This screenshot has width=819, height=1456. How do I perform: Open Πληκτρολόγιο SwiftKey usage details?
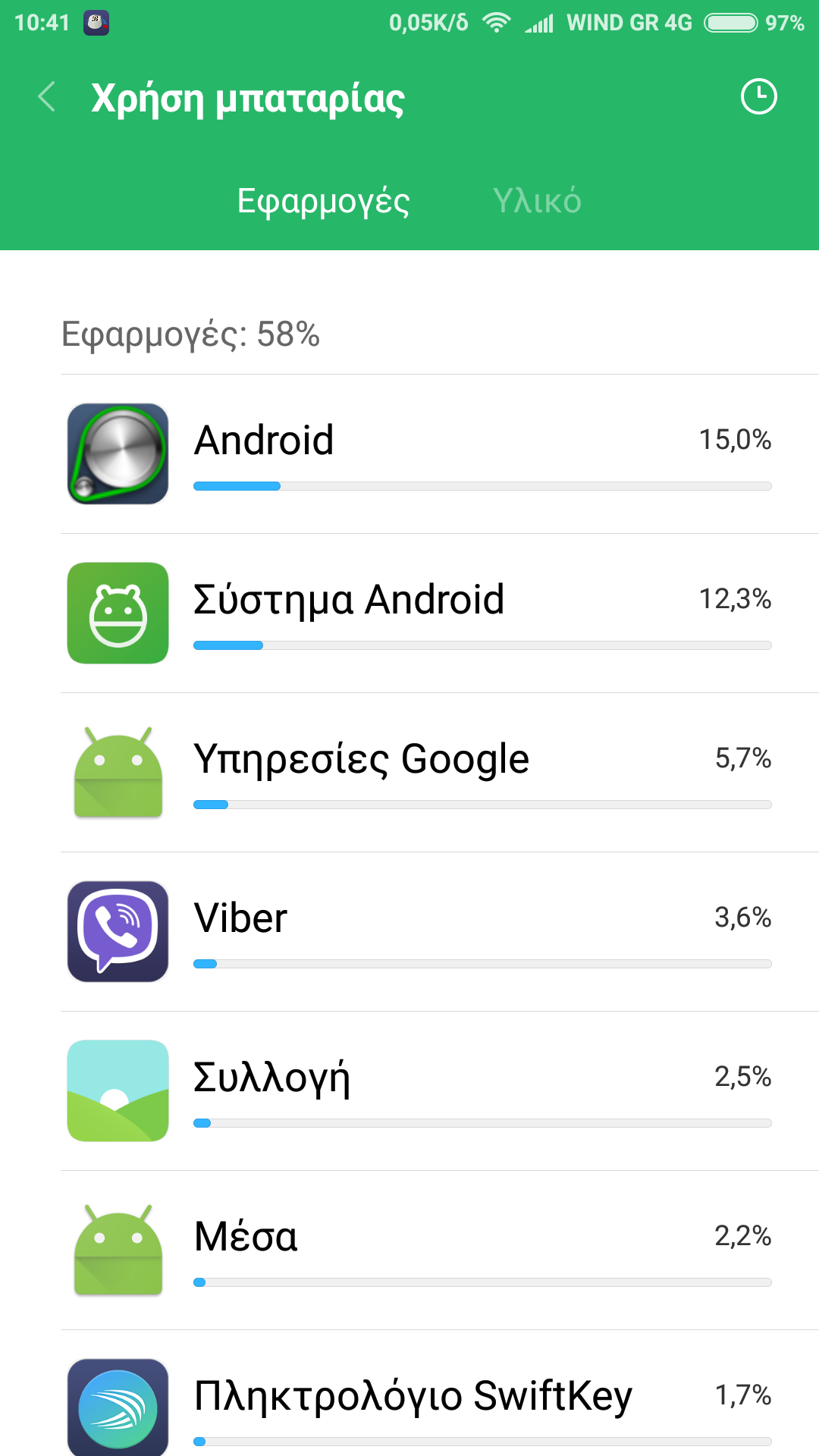coord(440,1403)
